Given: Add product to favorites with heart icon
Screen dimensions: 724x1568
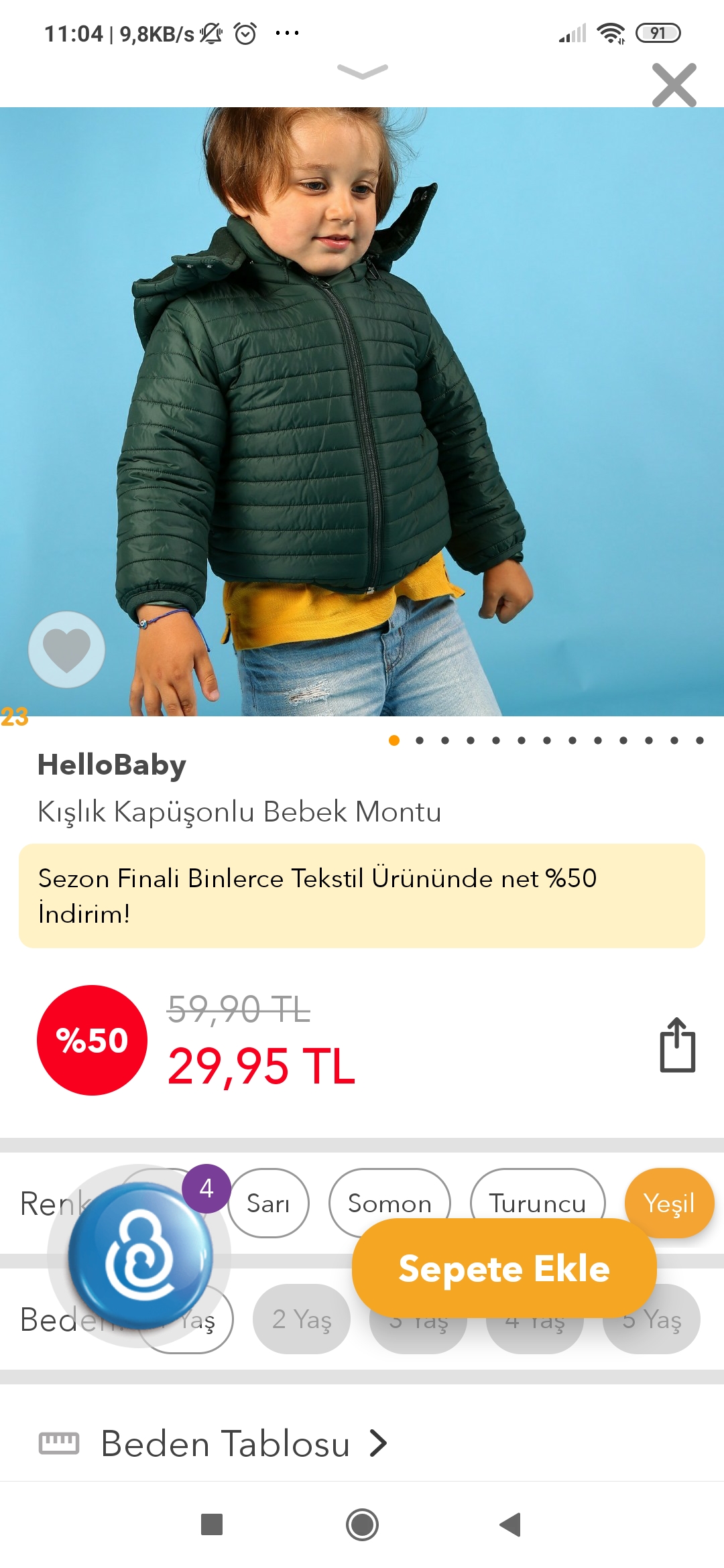Looking at the screenshot, I should (66, 649).
